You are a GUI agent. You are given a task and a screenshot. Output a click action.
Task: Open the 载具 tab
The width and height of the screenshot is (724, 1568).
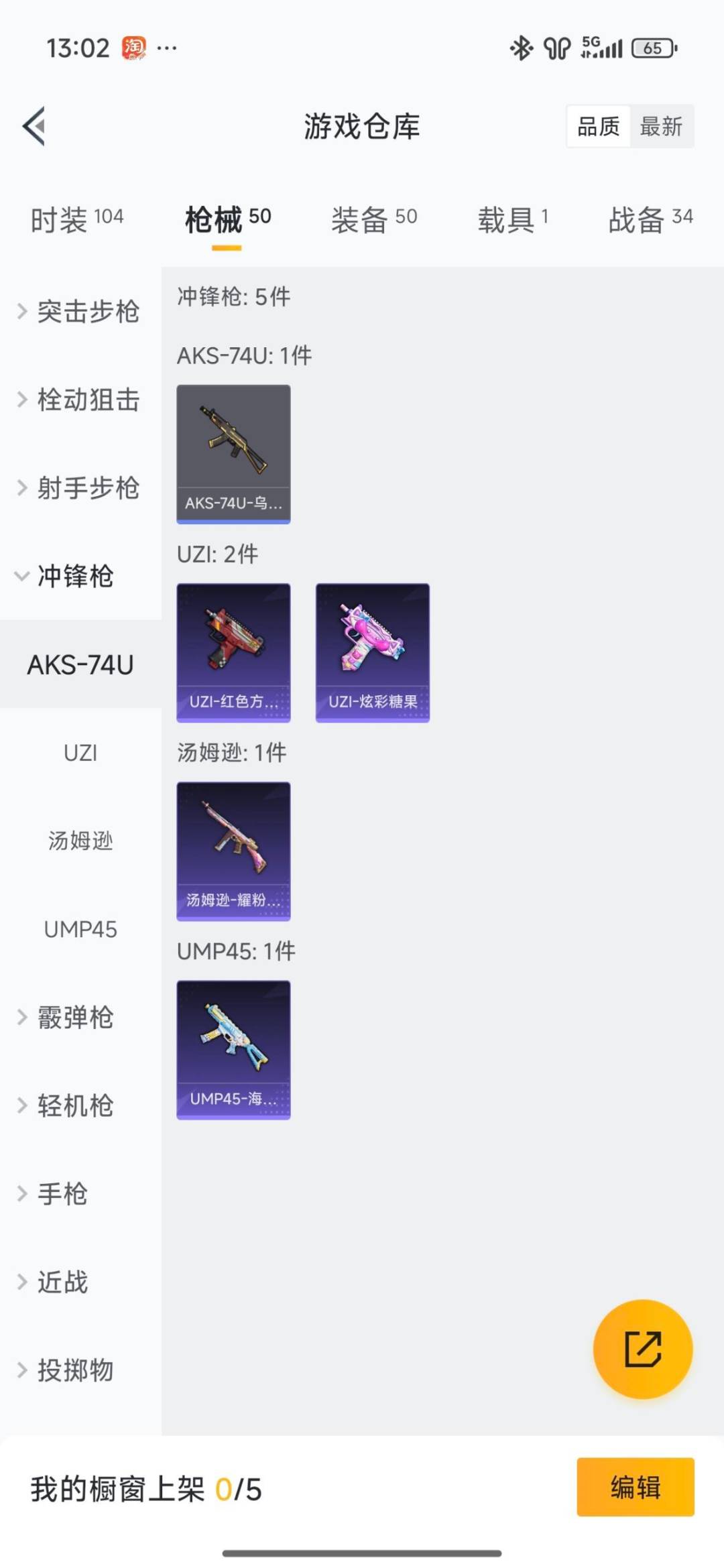(x=513, y=219)
